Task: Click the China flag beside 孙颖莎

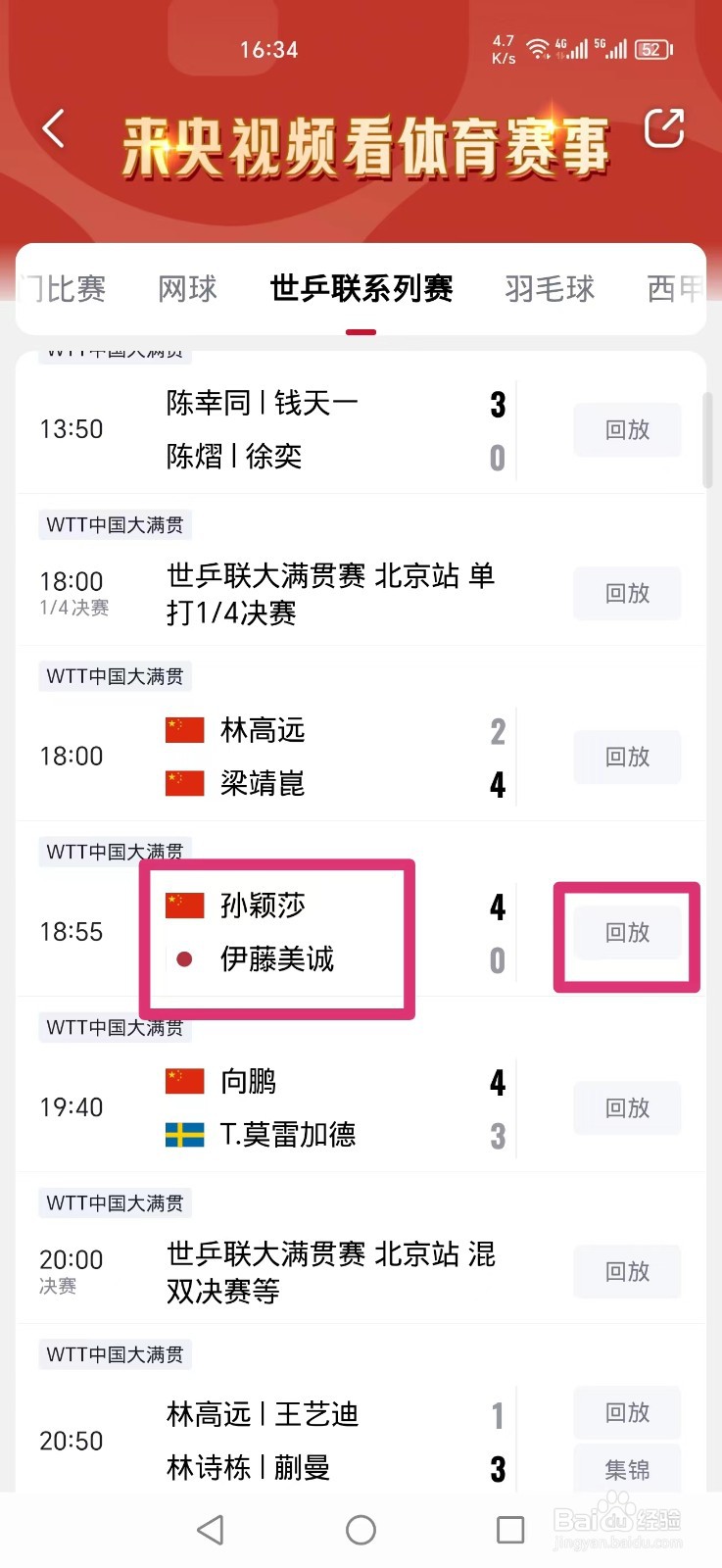Action: pyautogui.click(x=186, y=905)
